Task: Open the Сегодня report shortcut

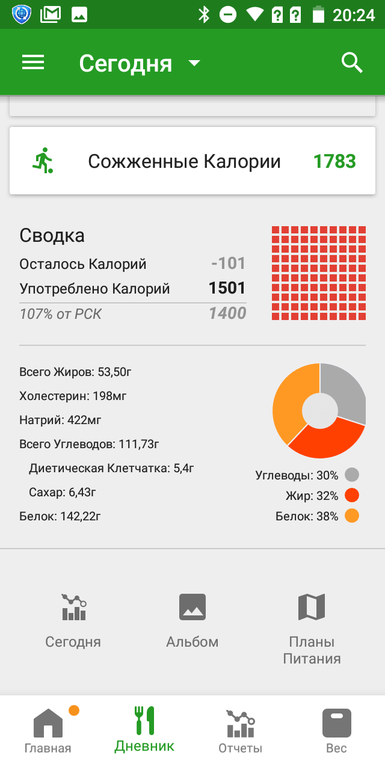Action: point(73,621)
